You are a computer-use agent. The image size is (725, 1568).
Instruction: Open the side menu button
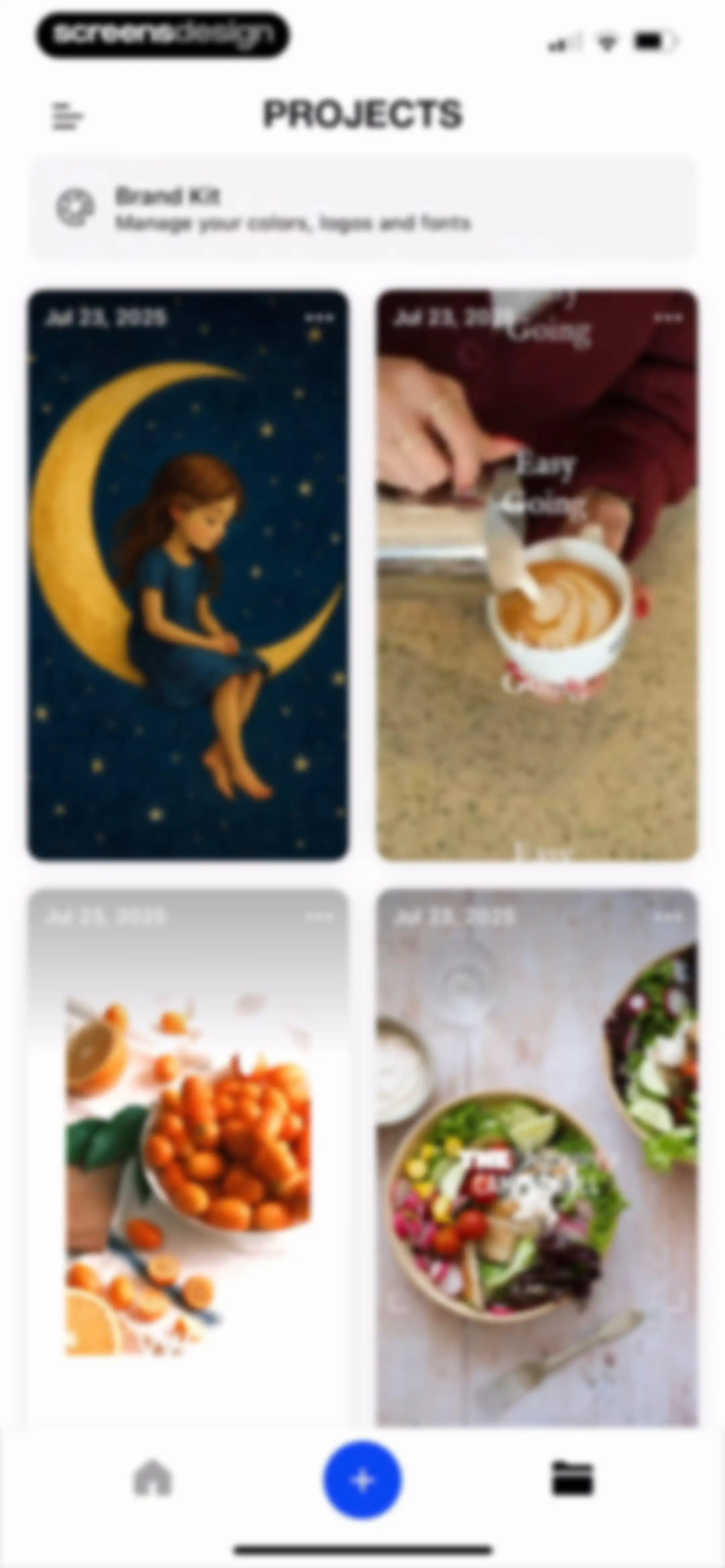67,116
